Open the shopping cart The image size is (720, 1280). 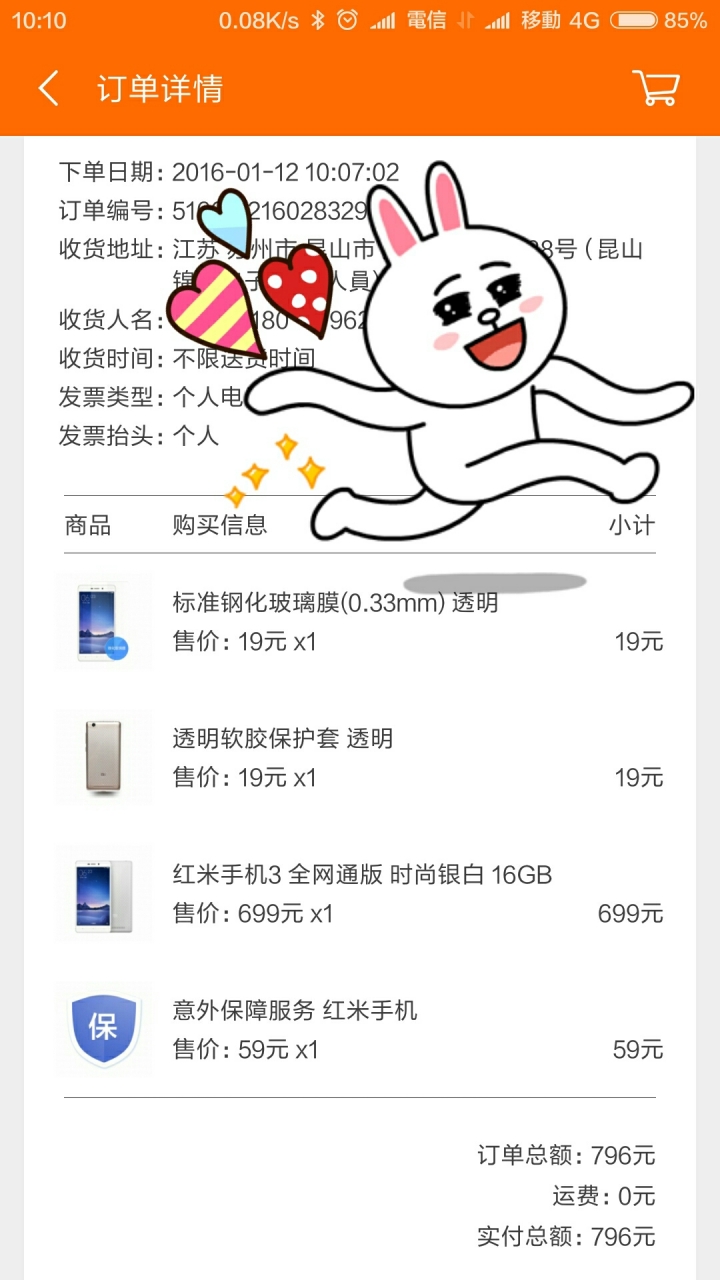656,88
